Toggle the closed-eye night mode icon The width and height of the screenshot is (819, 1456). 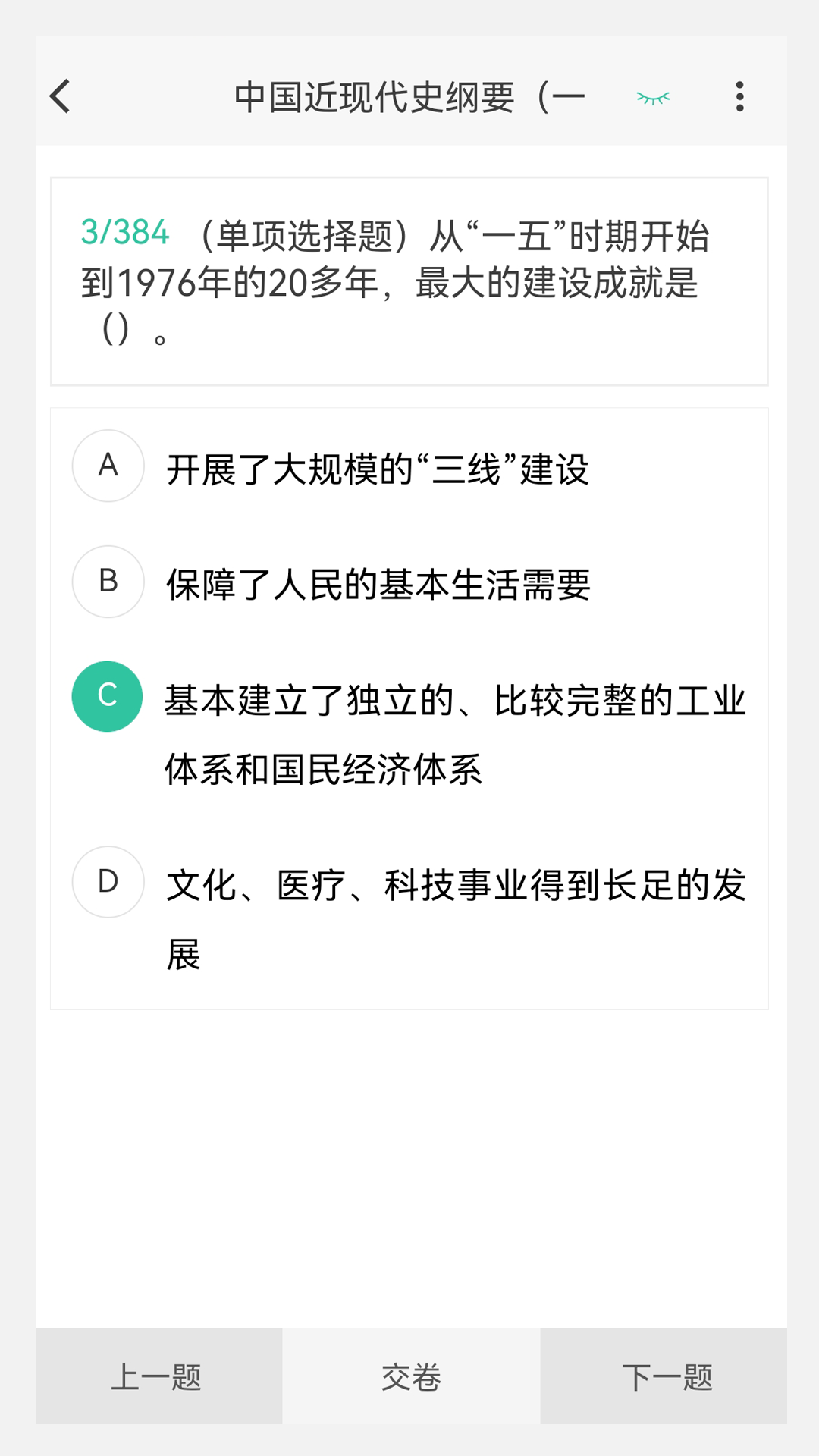click(652, 97)
